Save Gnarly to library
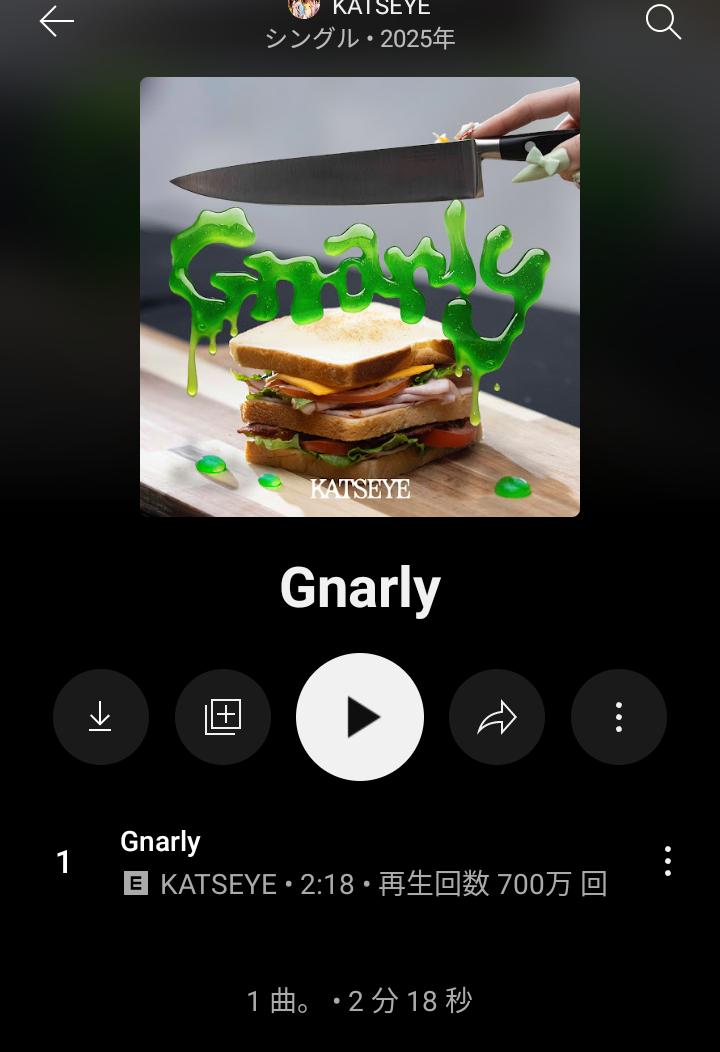720x1052 pixels. click(223, 717)
